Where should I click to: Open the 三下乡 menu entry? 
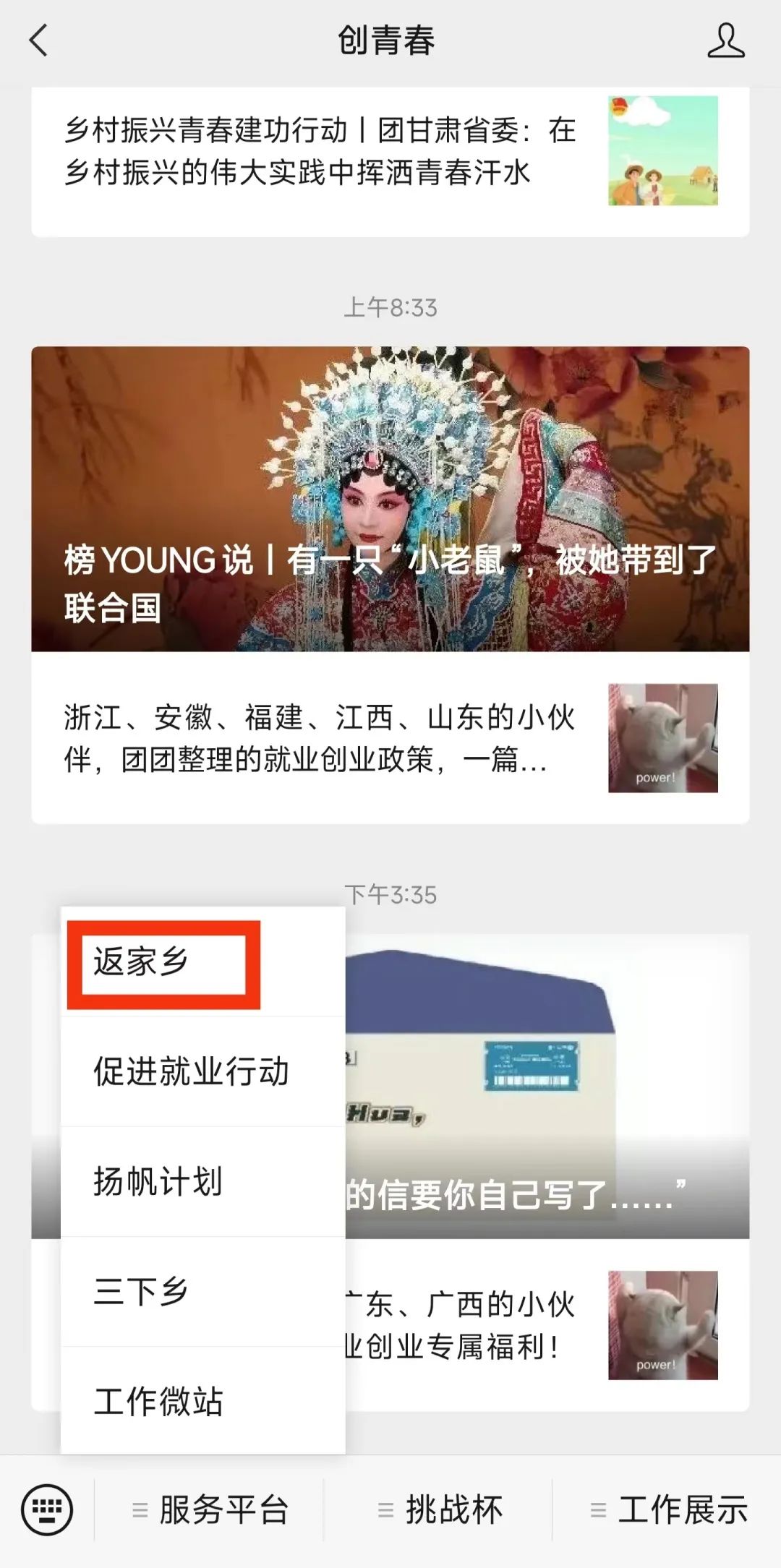click(x=142, y=1292)
